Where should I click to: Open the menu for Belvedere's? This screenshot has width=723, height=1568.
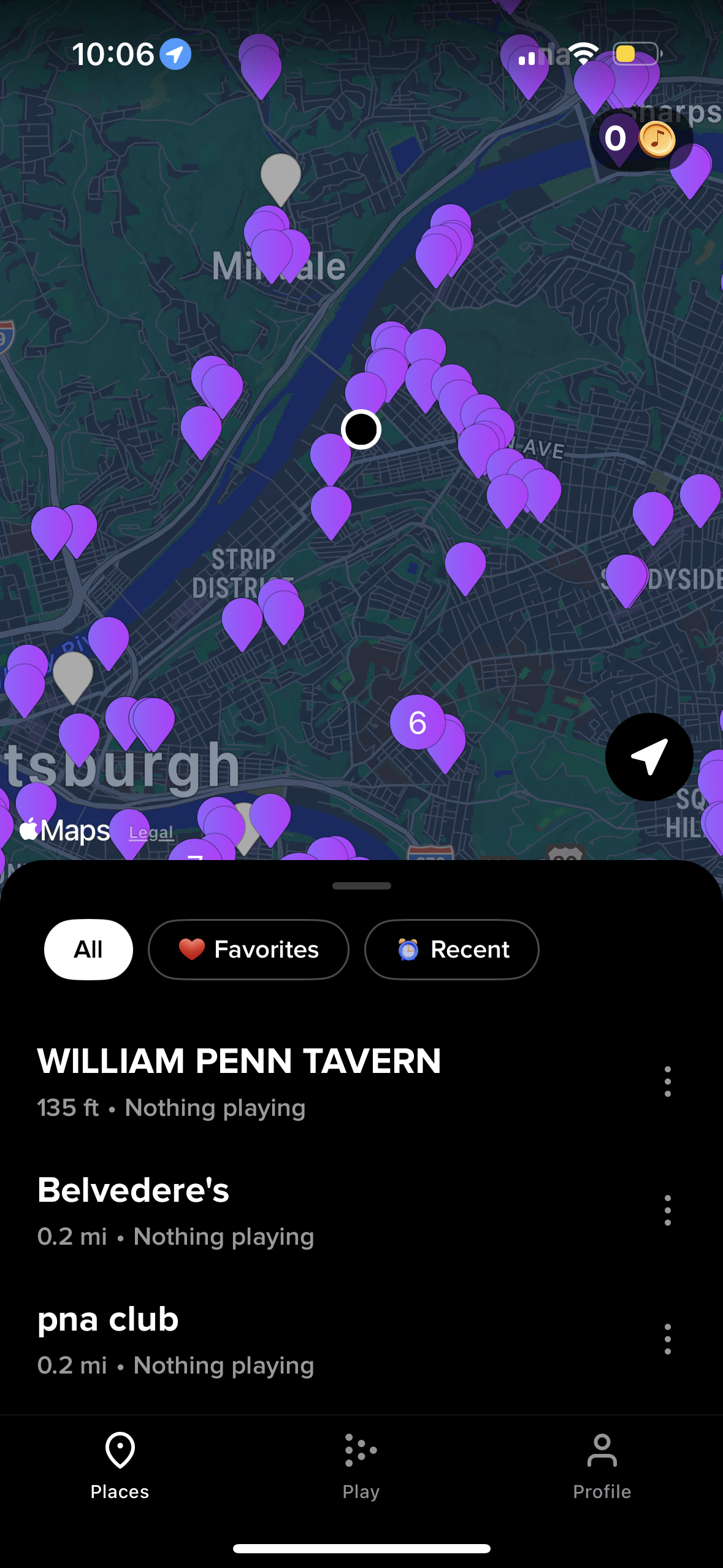point(667,1211)
